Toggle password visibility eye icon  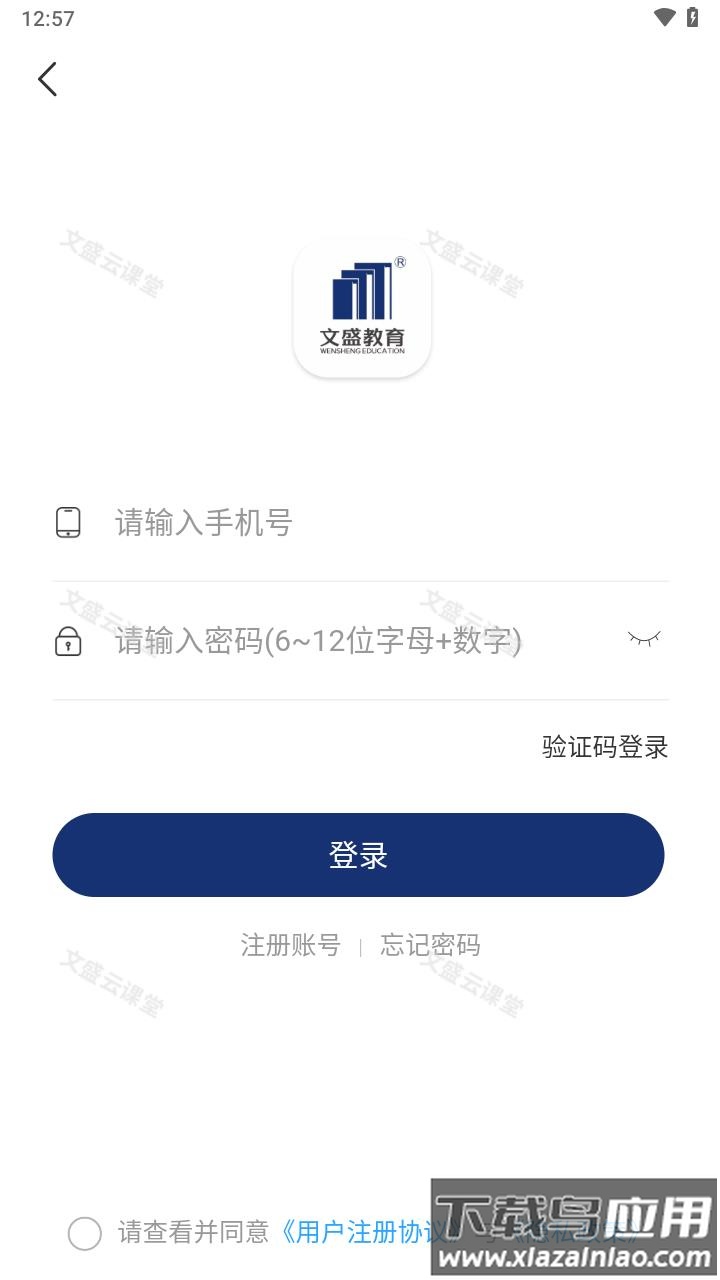(644, 638)
